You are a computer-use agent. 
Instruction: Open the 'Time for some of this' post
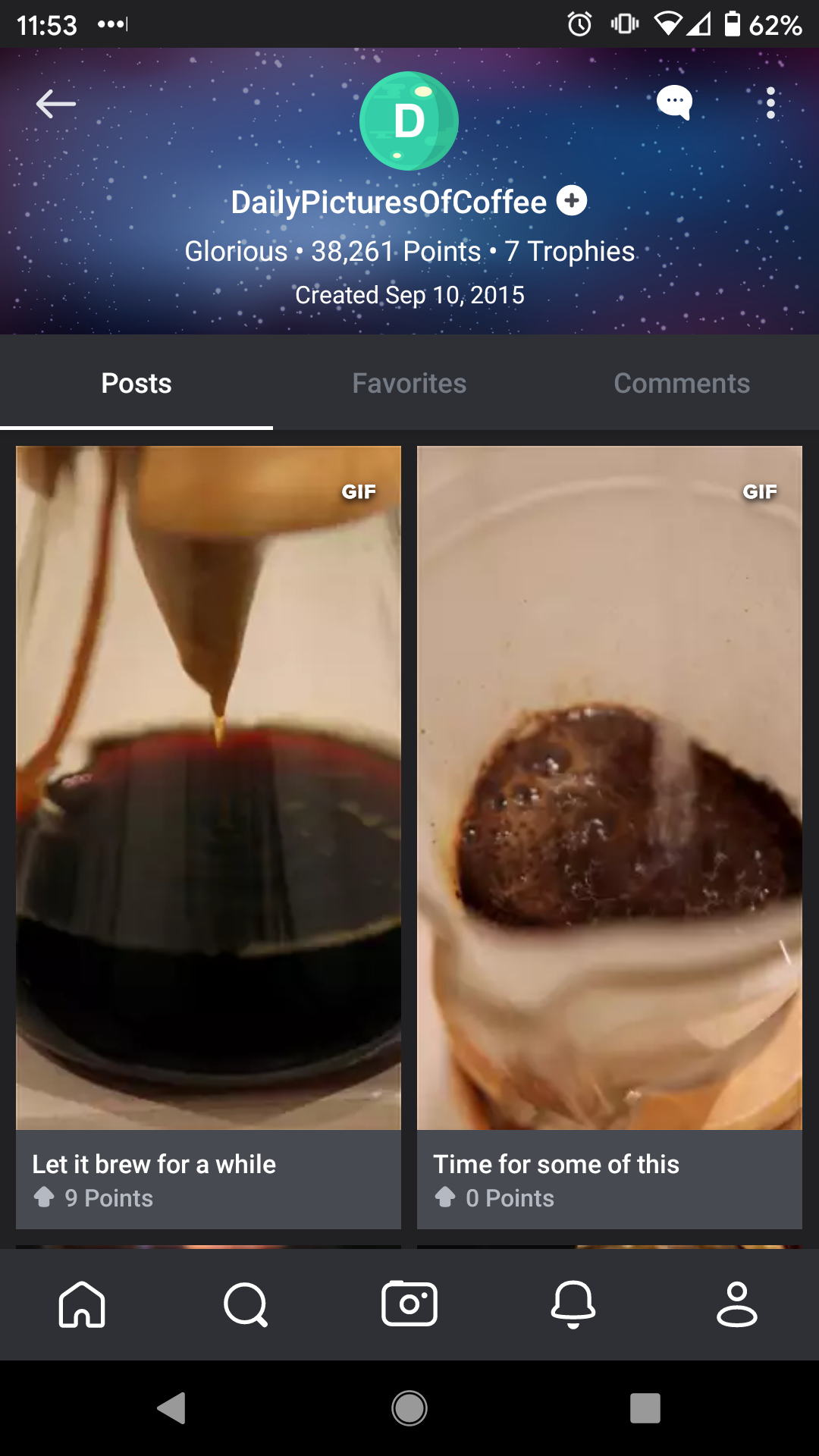coord(609,789)
